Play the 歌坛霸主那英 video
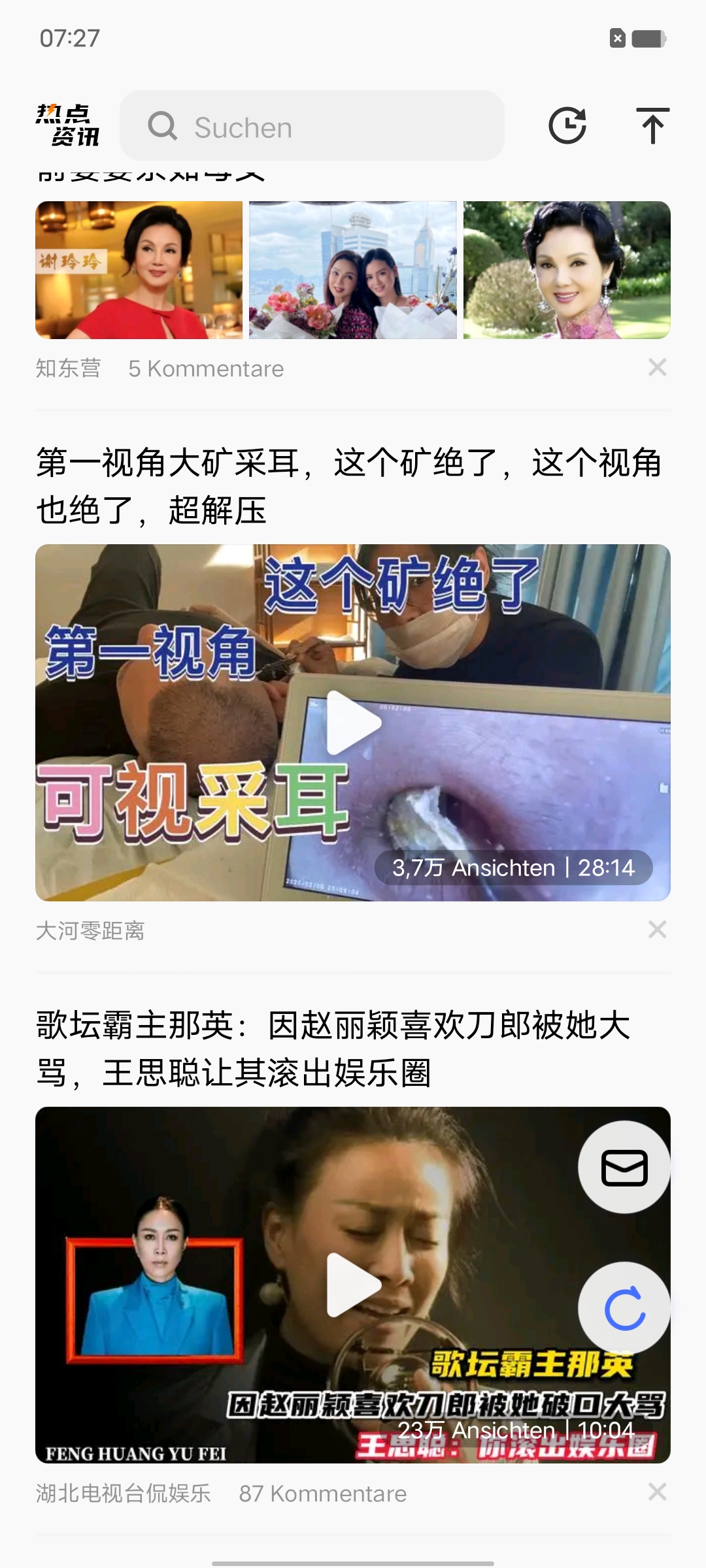Screen dimensions: 706x1568 [353, 1284]
